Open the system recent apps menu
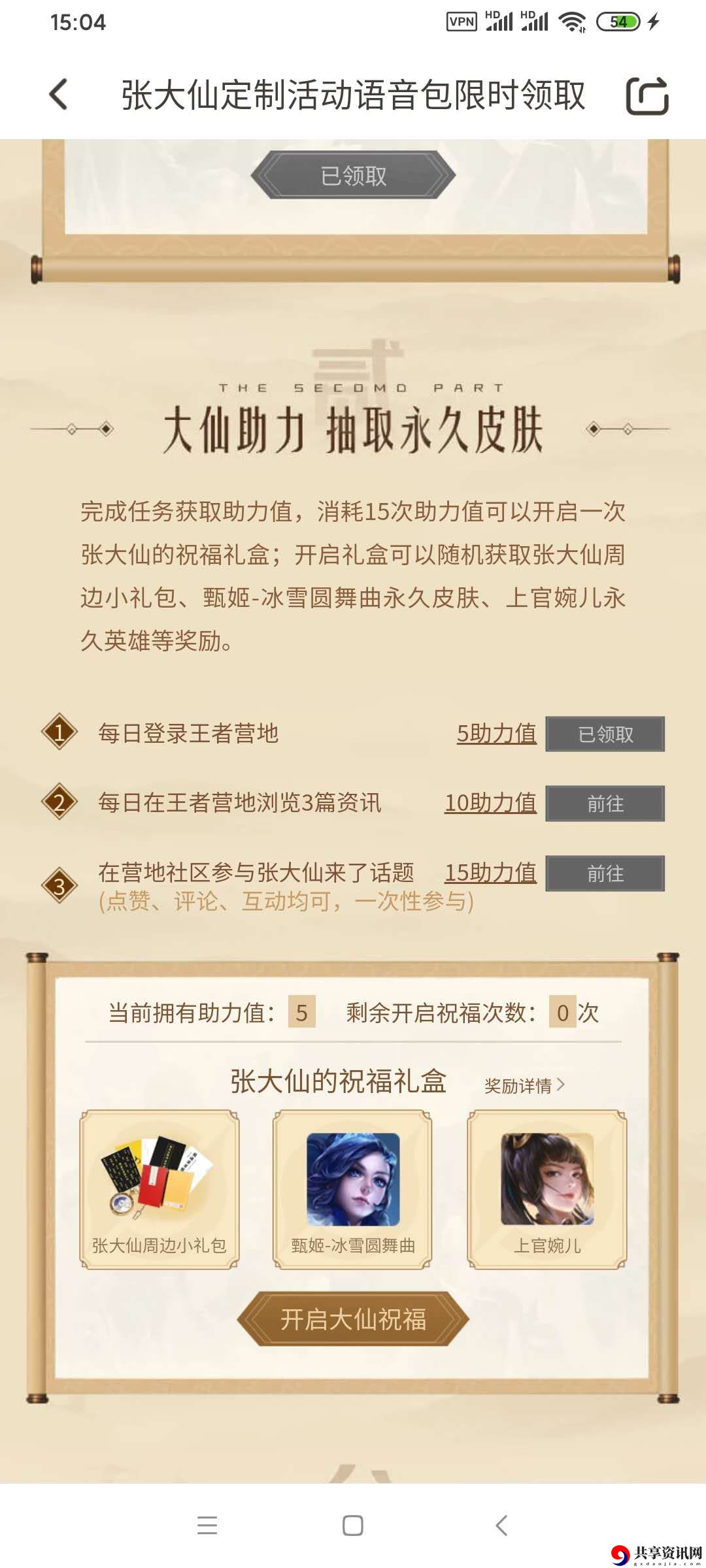The image size is (706, 1568). click(x=207, y=1526)
